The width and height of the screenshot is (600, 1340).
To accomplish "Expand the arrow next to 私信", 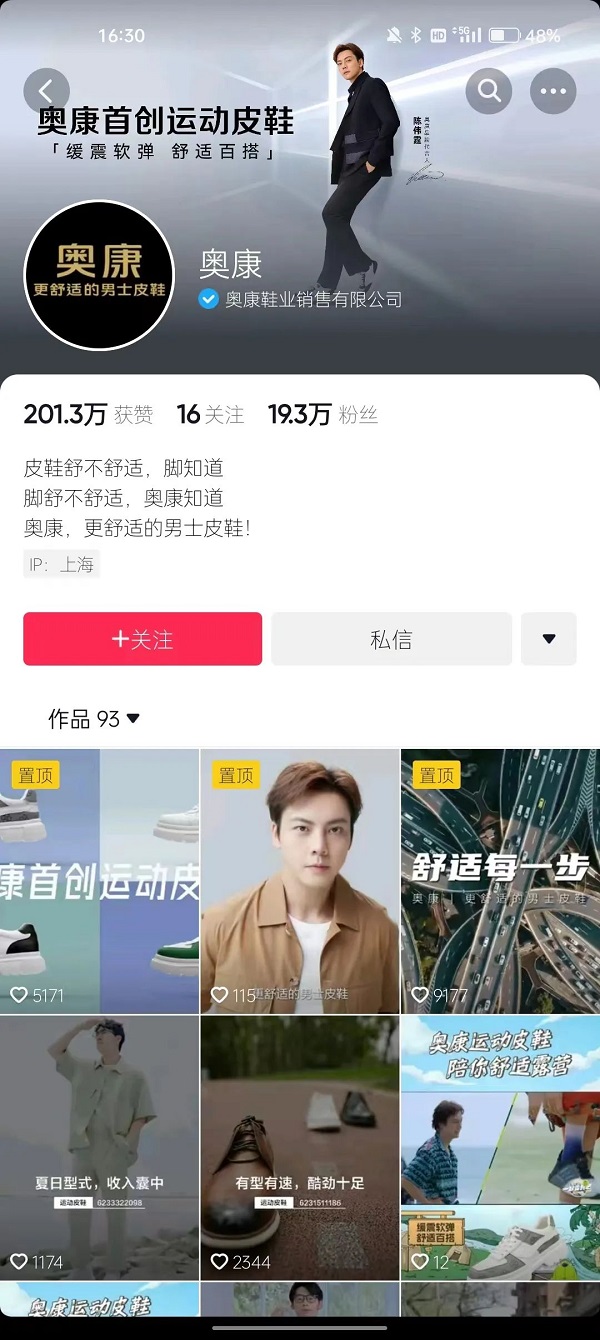I will coord(548,639).
